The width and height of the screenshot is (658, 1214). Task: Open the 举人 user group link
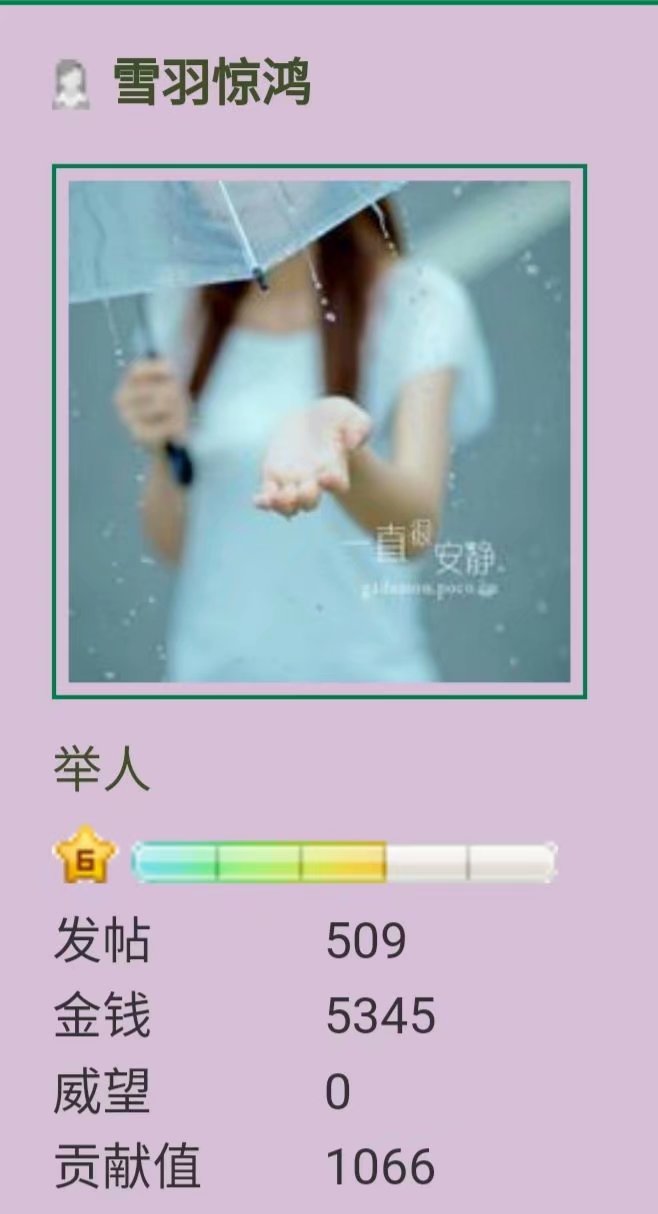(101, 771)
